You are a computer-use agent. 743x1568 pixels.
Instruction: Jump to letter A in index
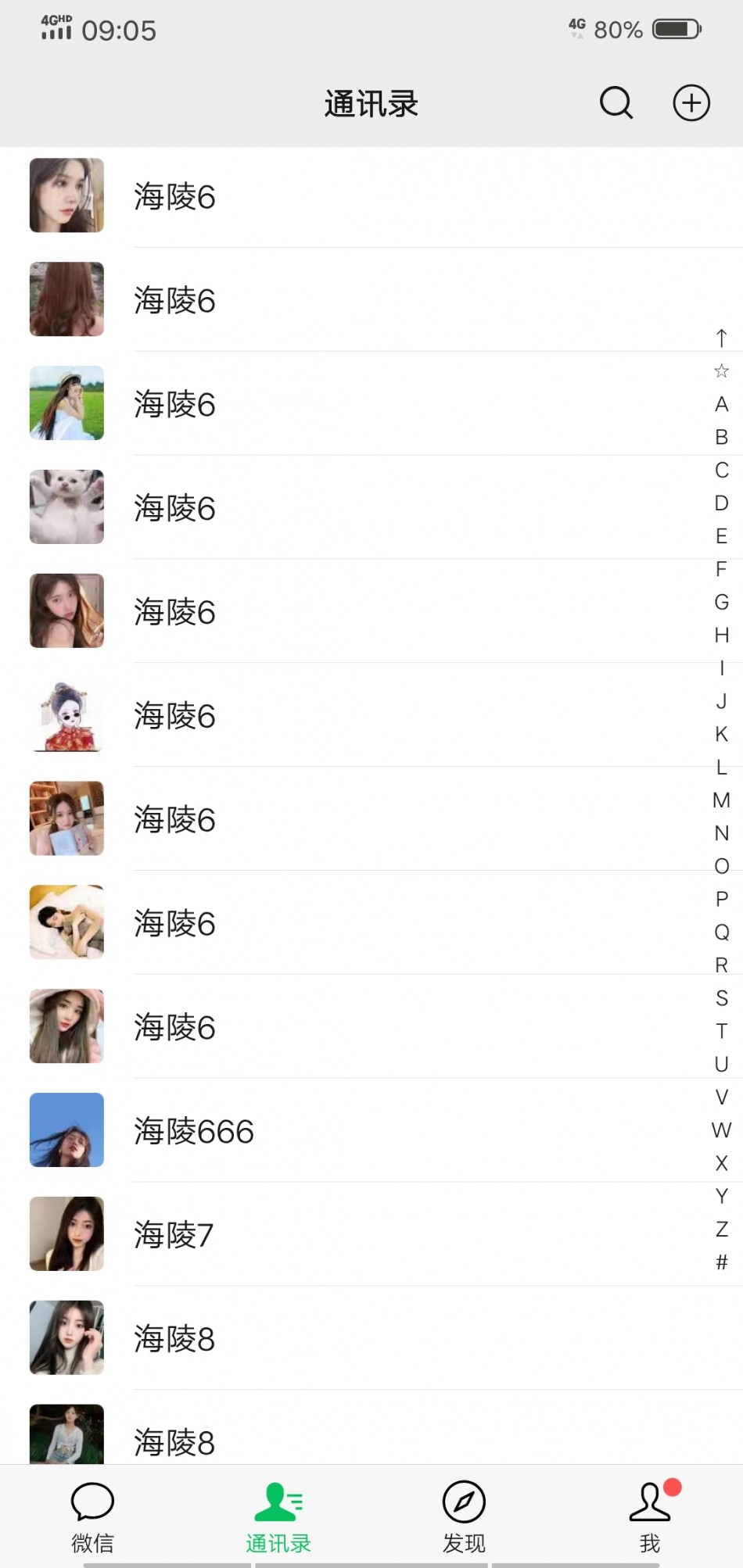(x=721, y=404)
